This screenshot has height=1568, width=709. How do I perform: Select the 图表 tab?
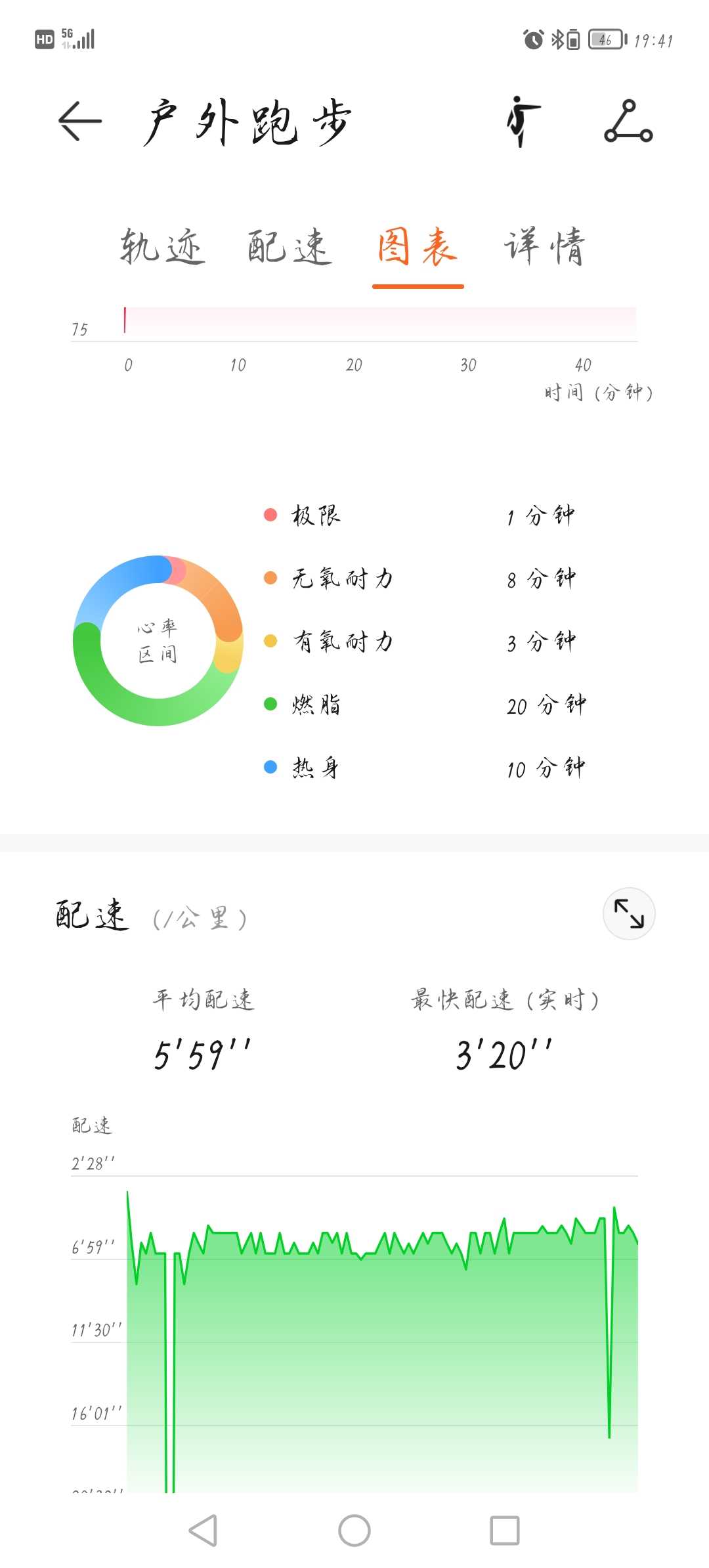(x=418, y=247)
